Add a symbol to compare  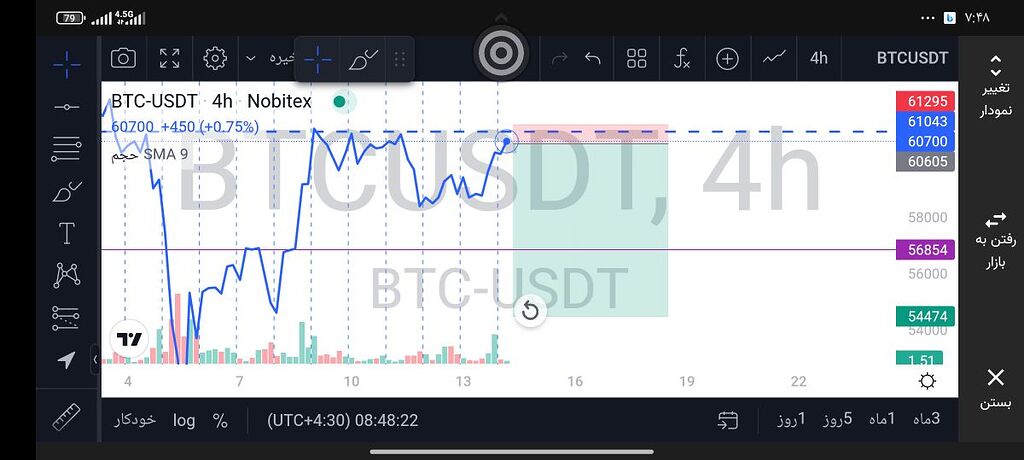tap(727, 58)
